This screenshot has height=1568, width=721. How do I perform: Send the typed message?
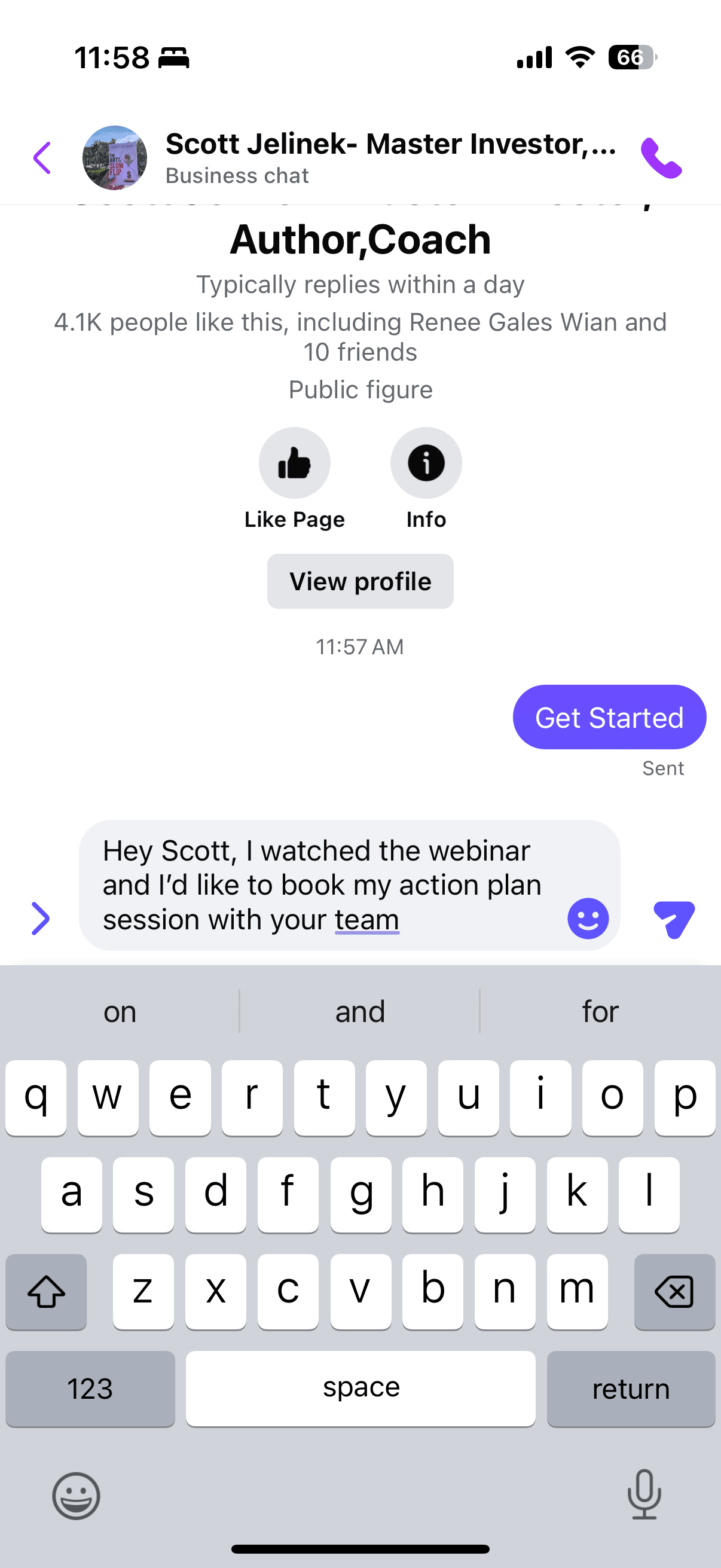(674, 919)
